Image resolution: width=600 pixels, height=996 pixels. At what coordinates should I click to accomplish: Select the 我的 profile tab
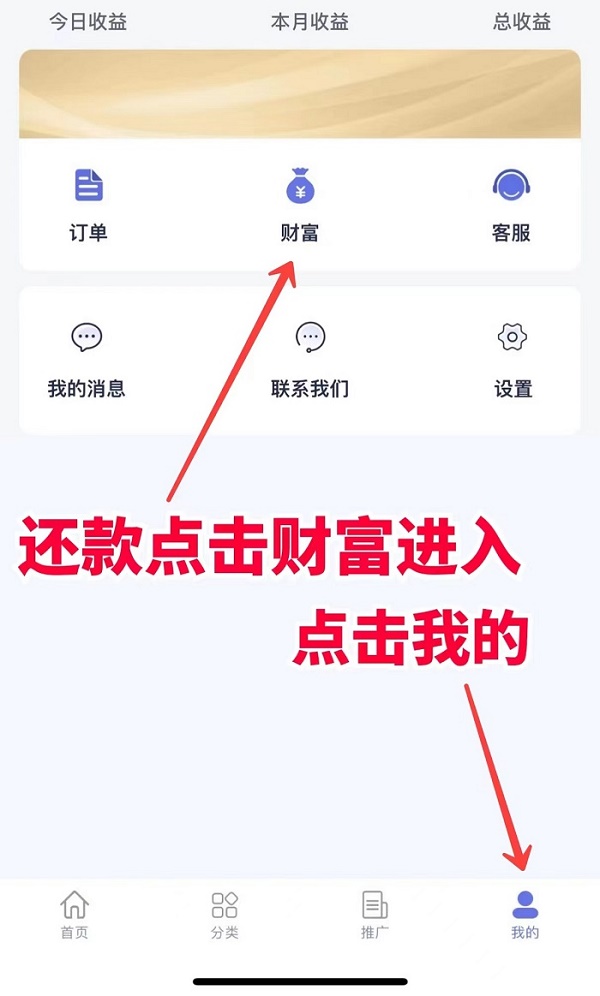[x=525, y=915]
